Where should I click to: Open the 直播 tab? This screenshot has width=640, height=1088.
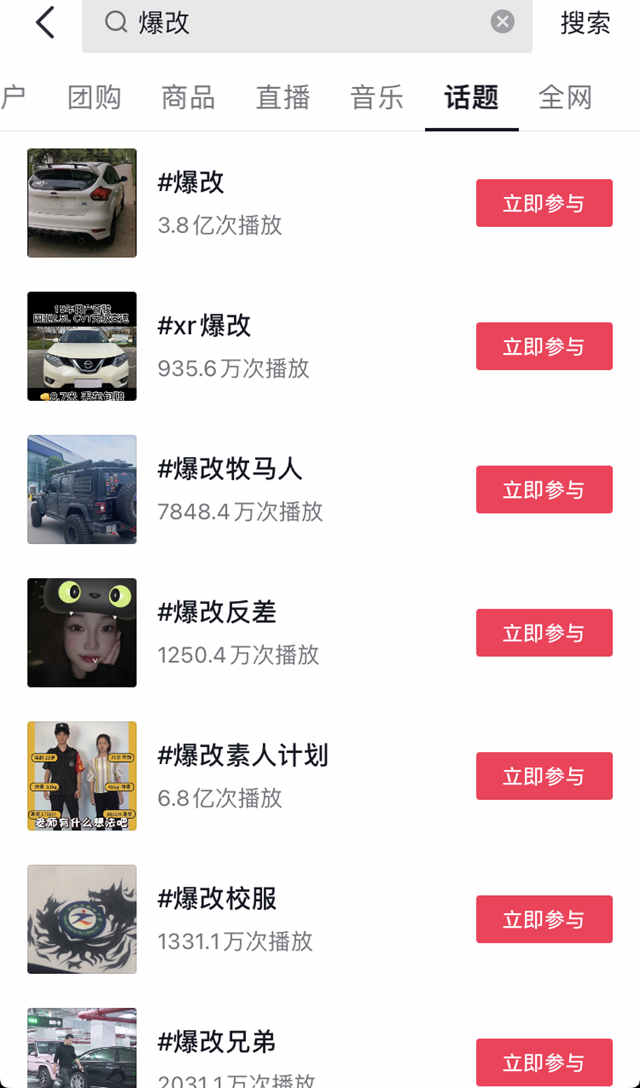[283, 97]
